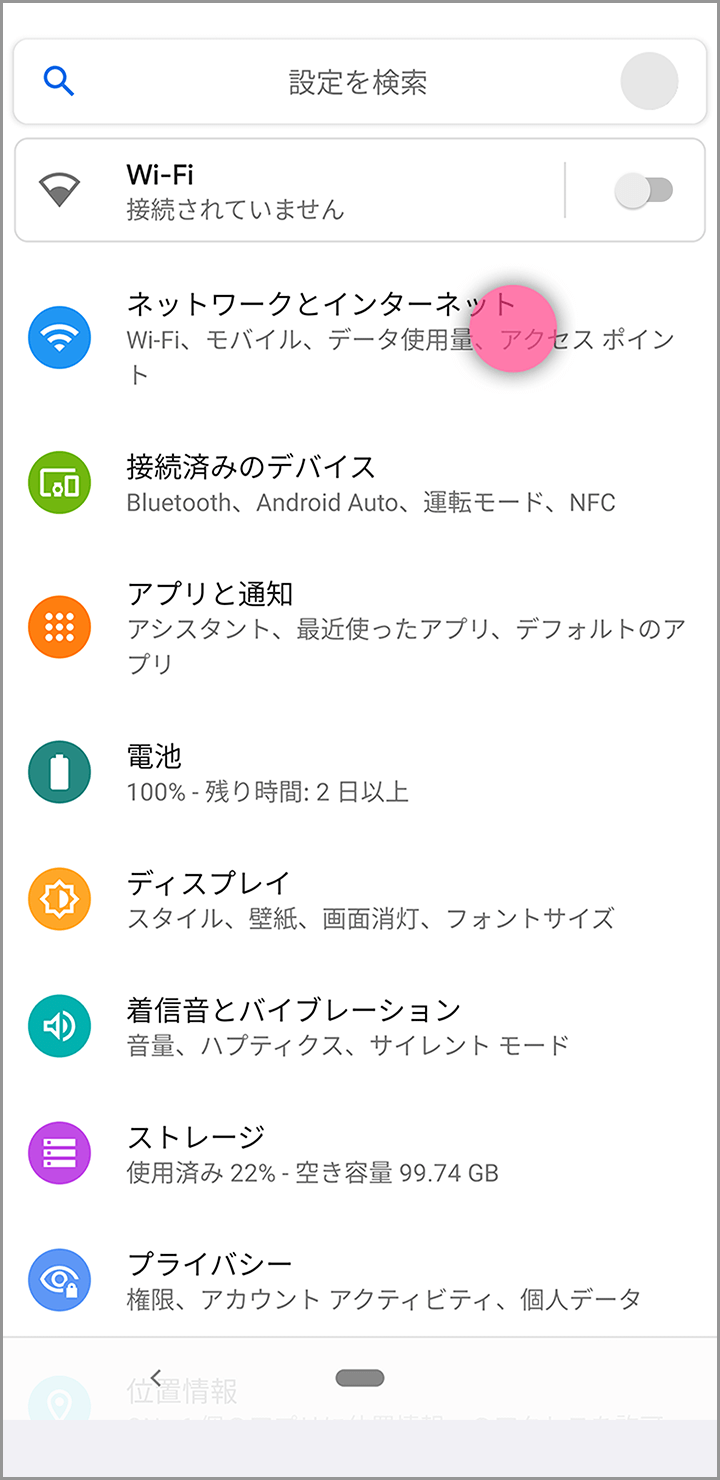Tap the system back arrow
The width and height of the screenshot is (720, 1480).
tap(156, 1378)
